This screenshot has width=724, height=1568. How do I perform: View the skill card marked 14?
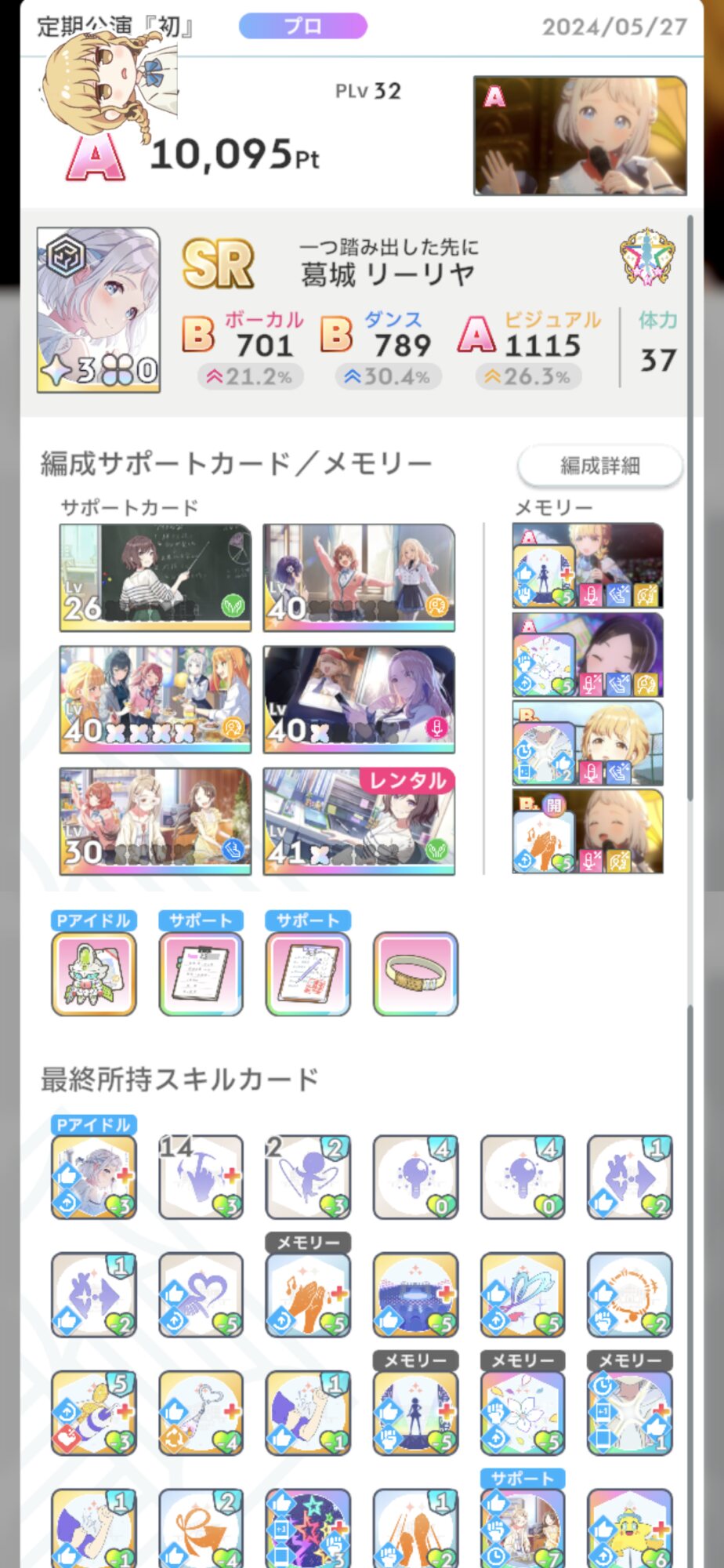pos(201,1176)
